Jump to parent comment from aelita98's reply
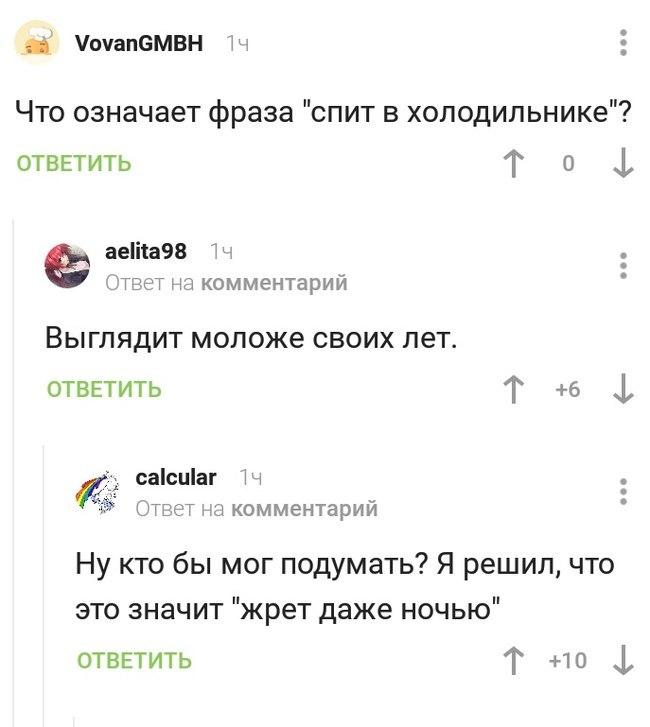This screenshot has height=727, width=650. pos(274,284)
